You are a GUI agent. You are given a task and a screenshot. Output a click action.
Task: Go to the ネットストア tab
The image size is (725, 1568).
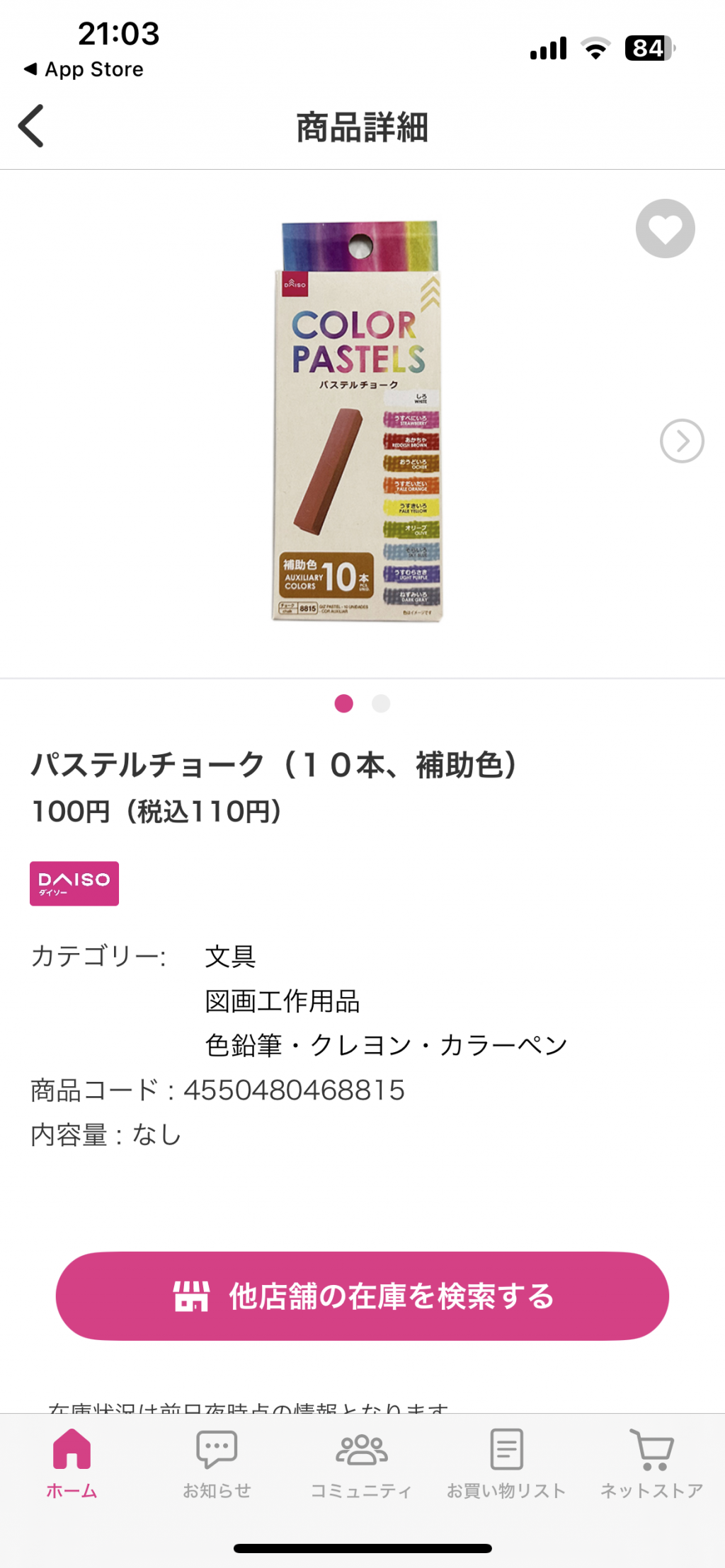click(x=652, y=1463)
